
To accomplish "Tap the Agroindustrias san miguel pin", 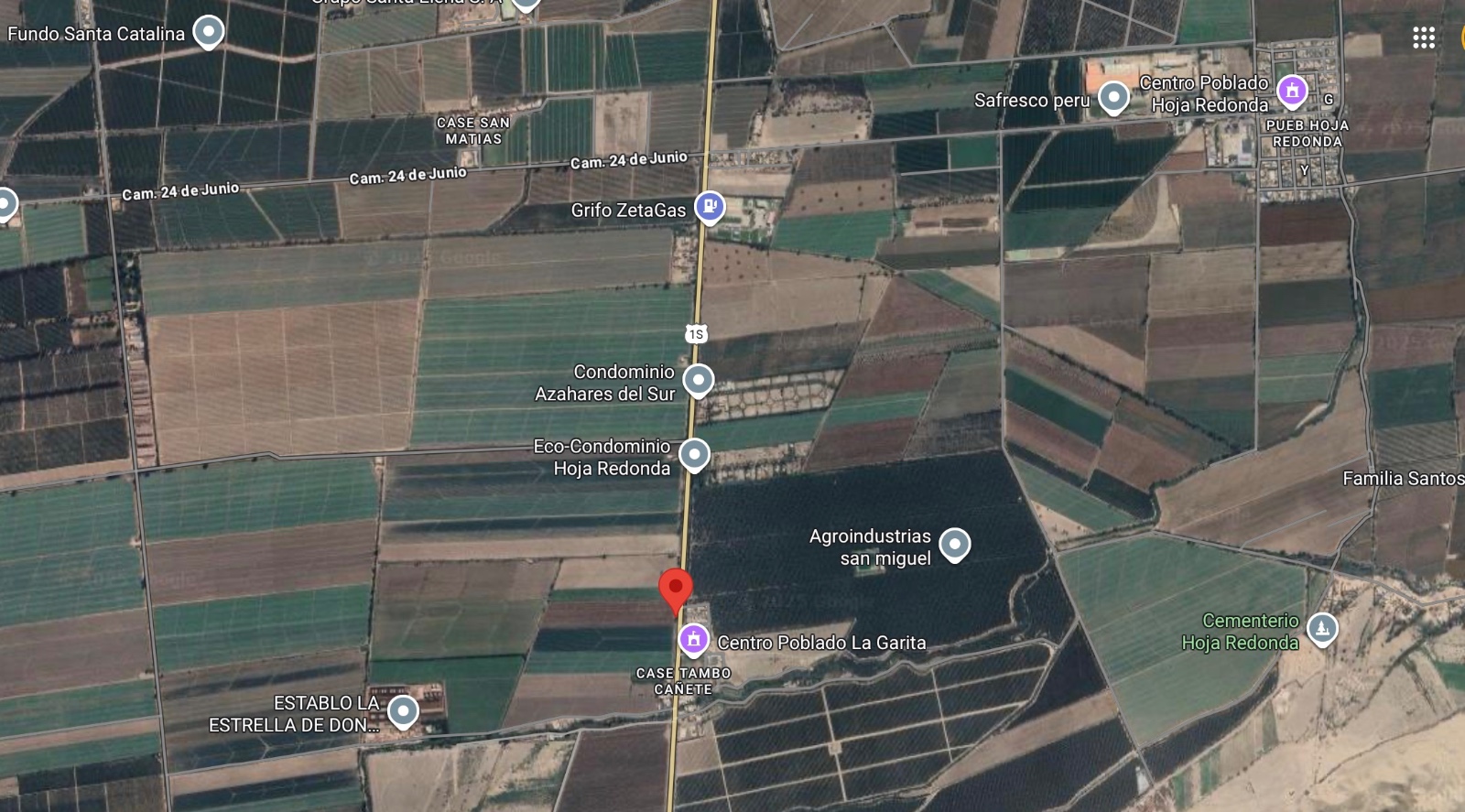I will (x=954, y=545).
